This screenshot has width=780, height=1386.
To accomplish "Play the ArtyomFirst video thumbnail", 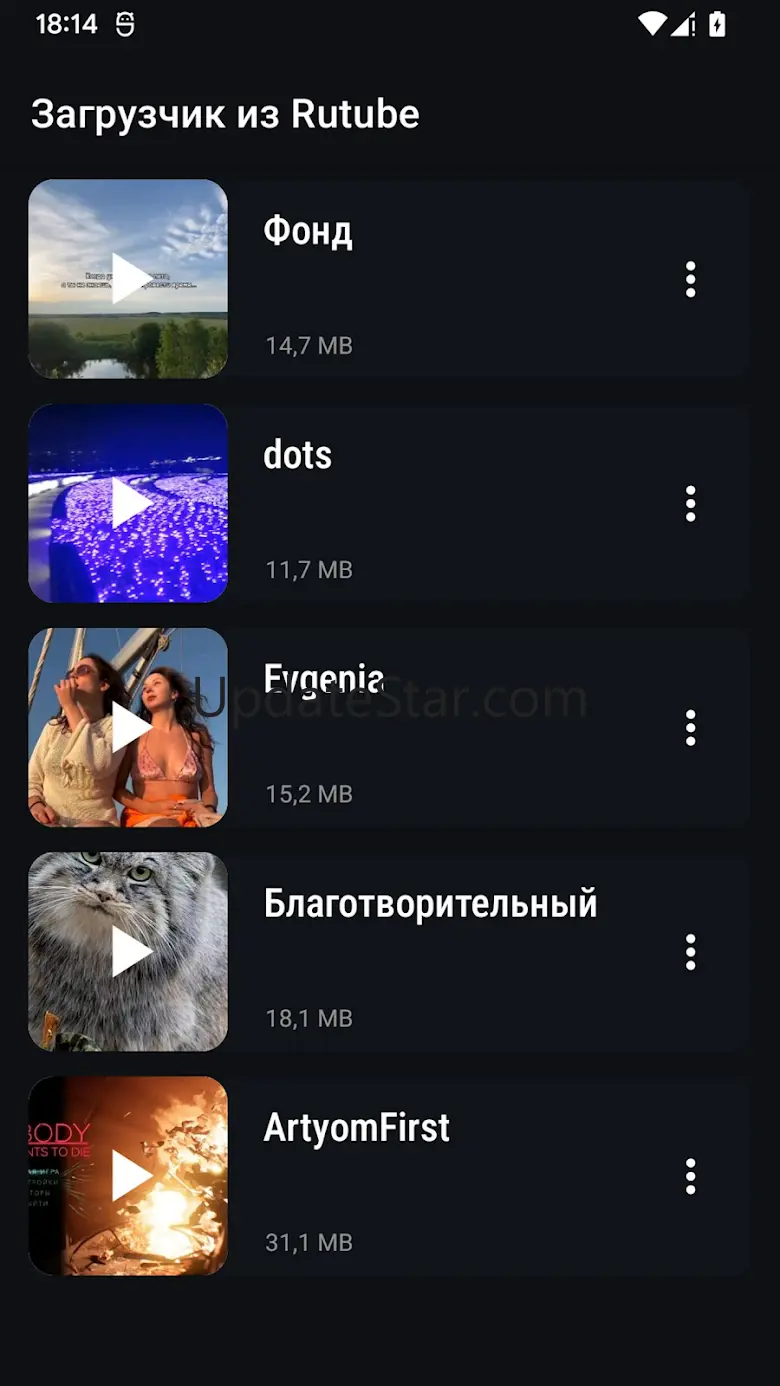I will click(x=129, y=1176).
